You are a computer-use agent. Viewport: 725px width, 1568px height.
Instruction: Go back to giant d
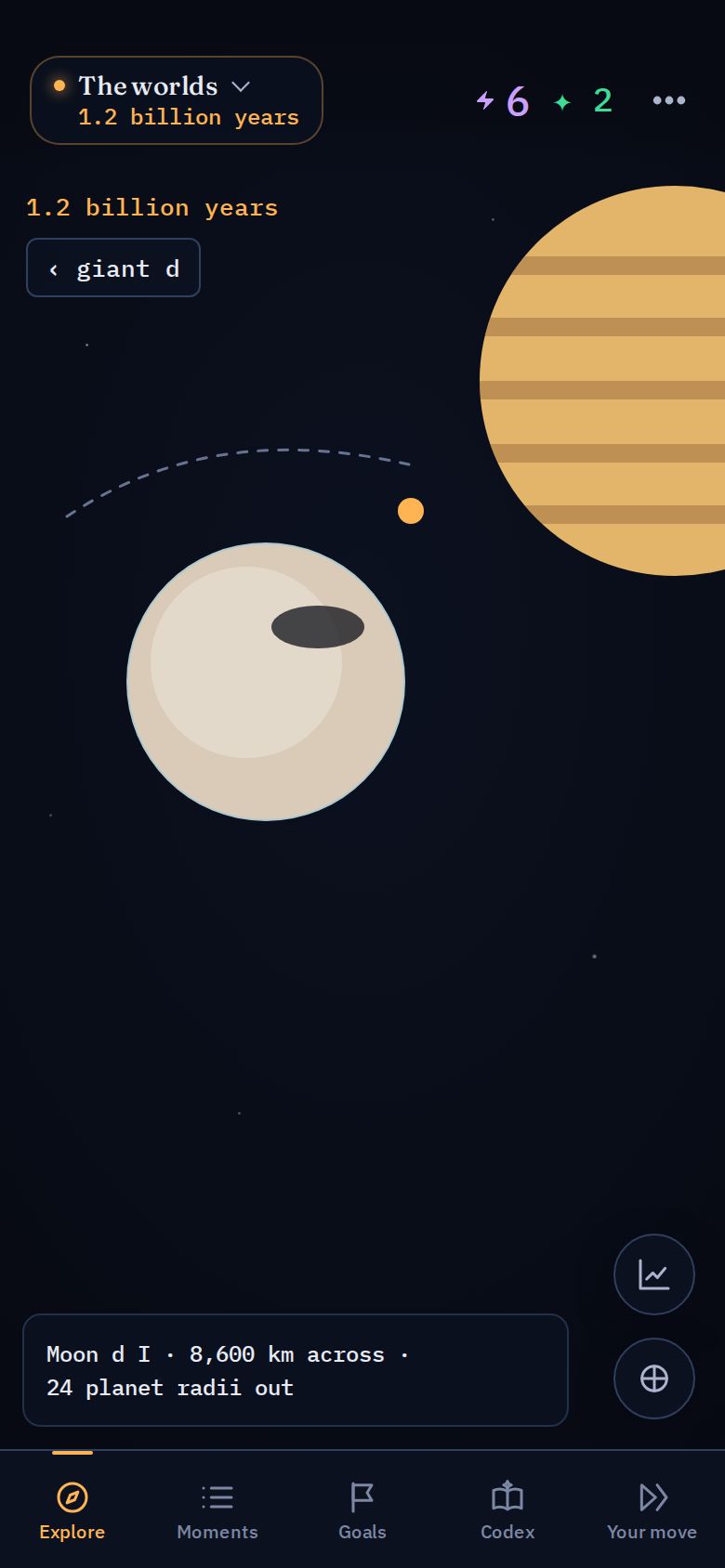point(113,268)
